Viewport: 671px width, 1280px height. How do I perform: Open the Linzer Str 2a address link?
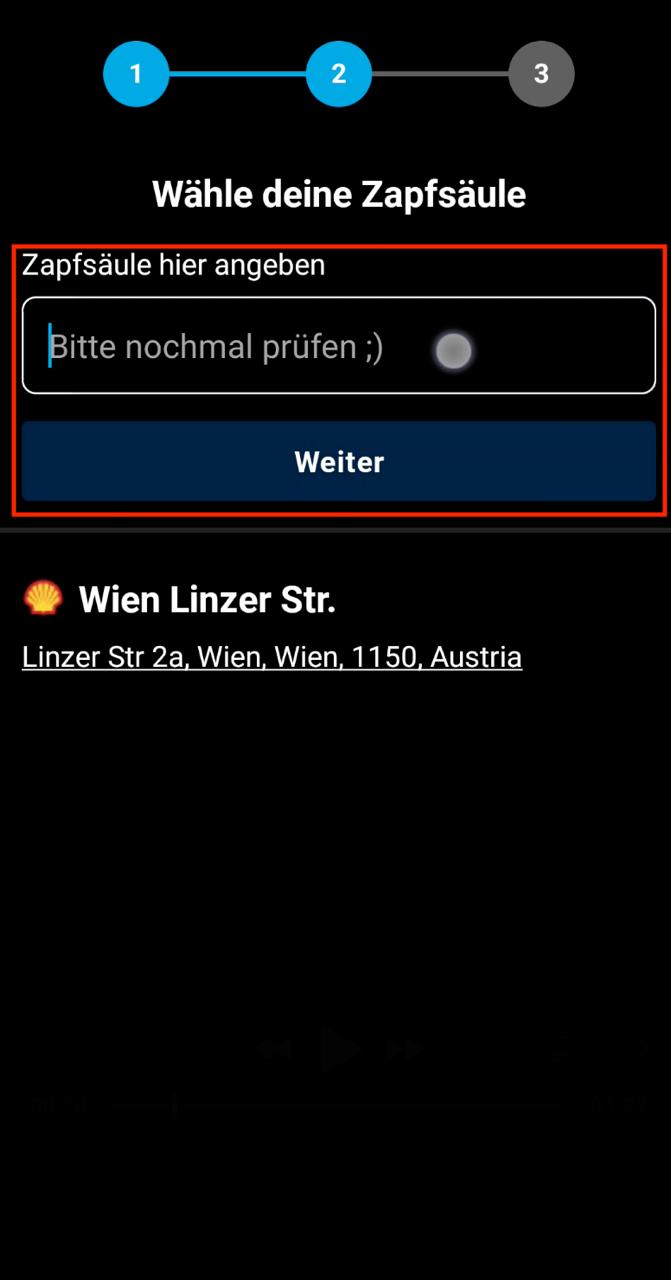coord(272,657)
